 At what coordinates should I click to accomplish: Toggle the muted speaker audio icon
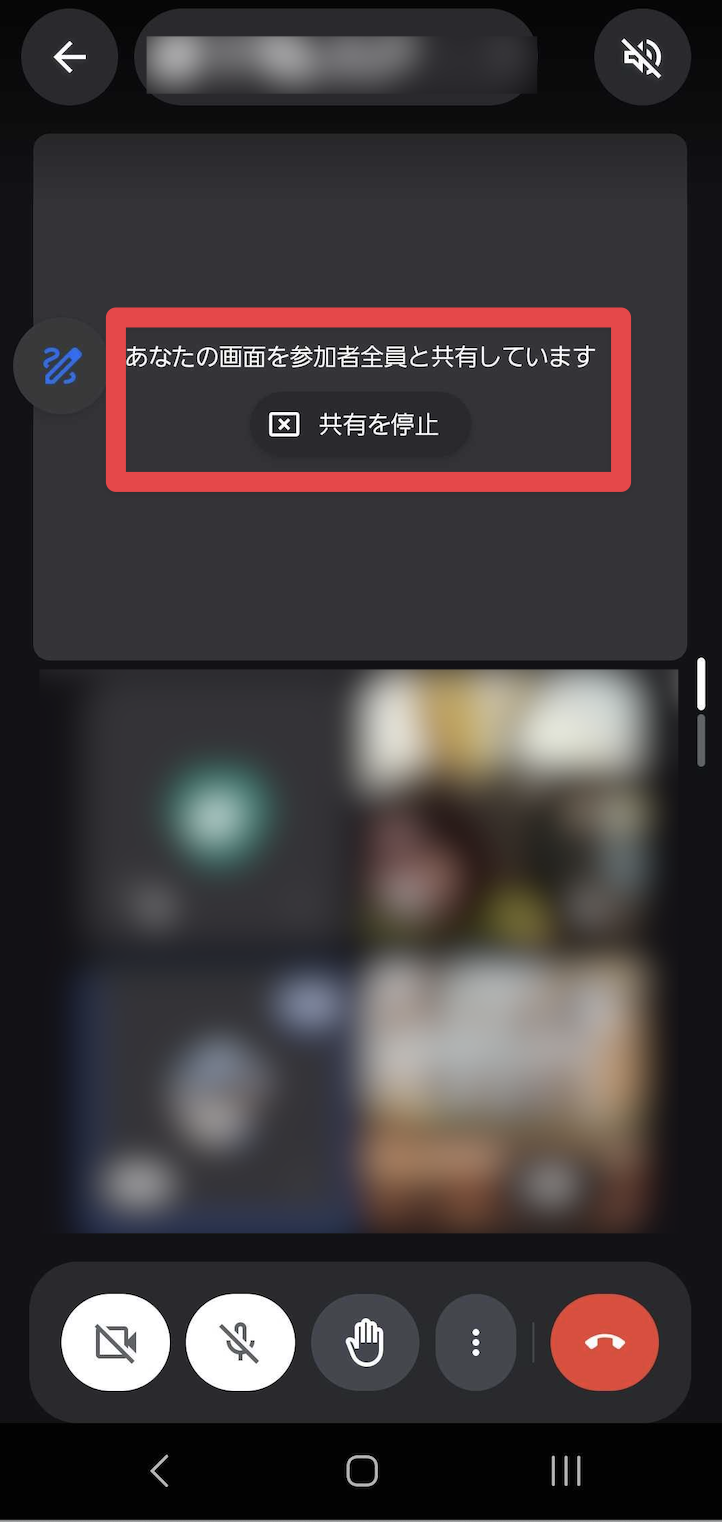click(x=642, y=57)
